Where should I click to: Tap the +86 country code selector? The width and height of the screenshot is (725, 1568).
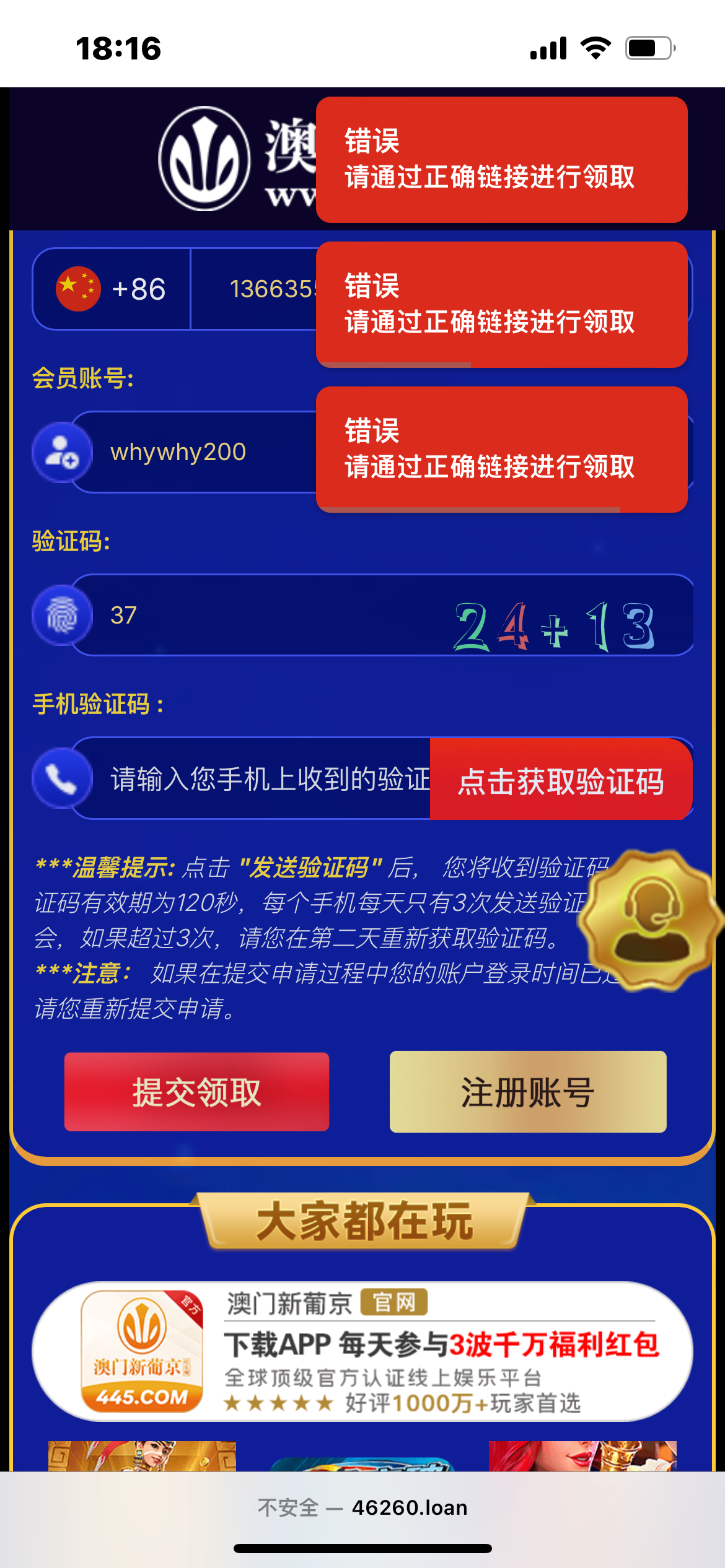112,289
